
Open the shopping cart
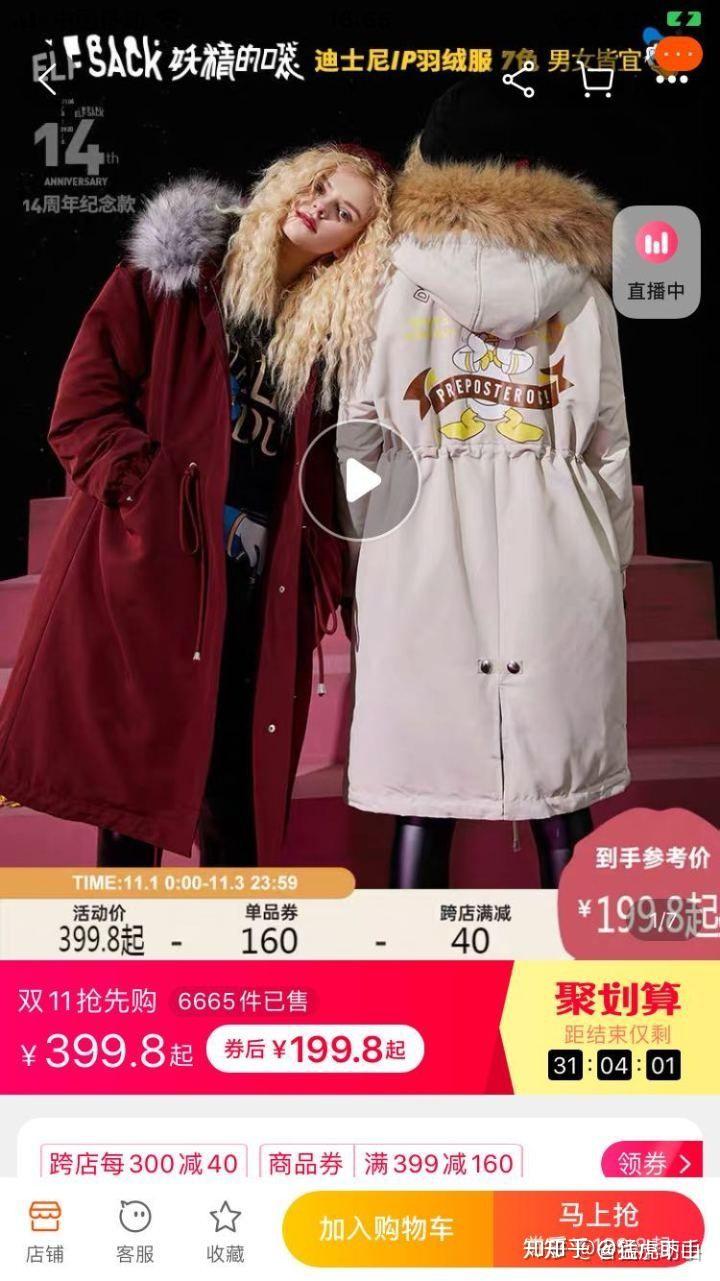click(x=597, y=79)
